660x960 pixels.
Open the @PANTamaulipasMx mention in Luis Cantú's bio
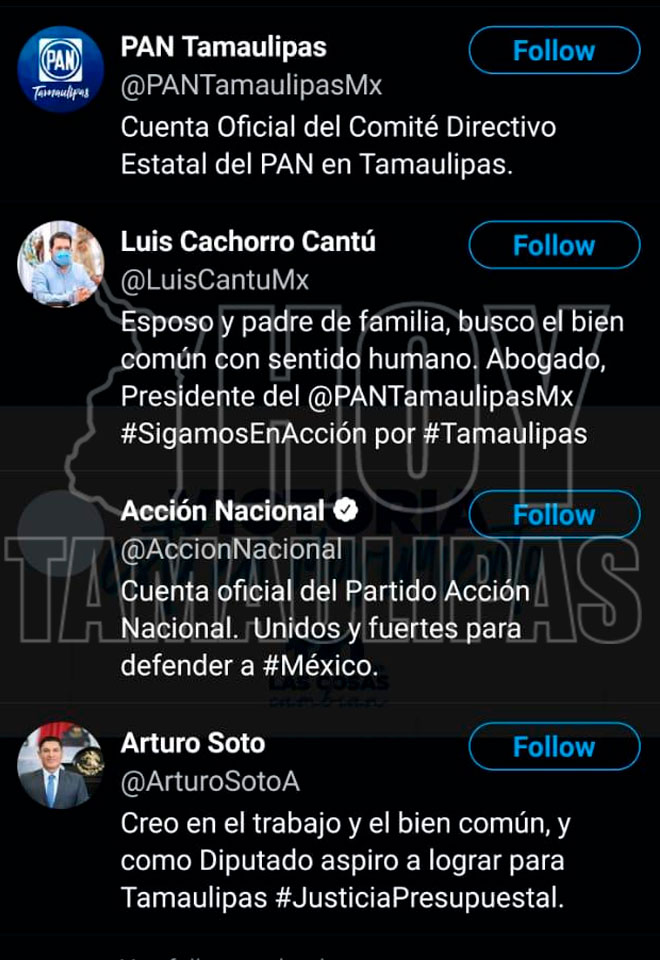coord(440,396)
